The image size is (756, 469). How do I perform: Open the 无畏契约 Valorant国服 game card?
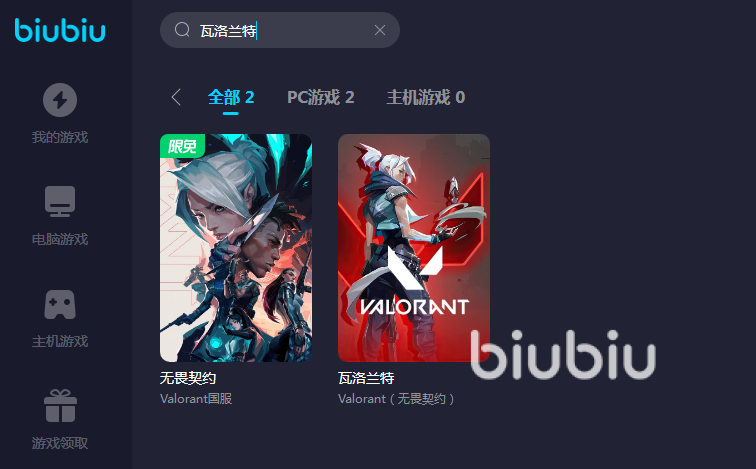(236, 248)
